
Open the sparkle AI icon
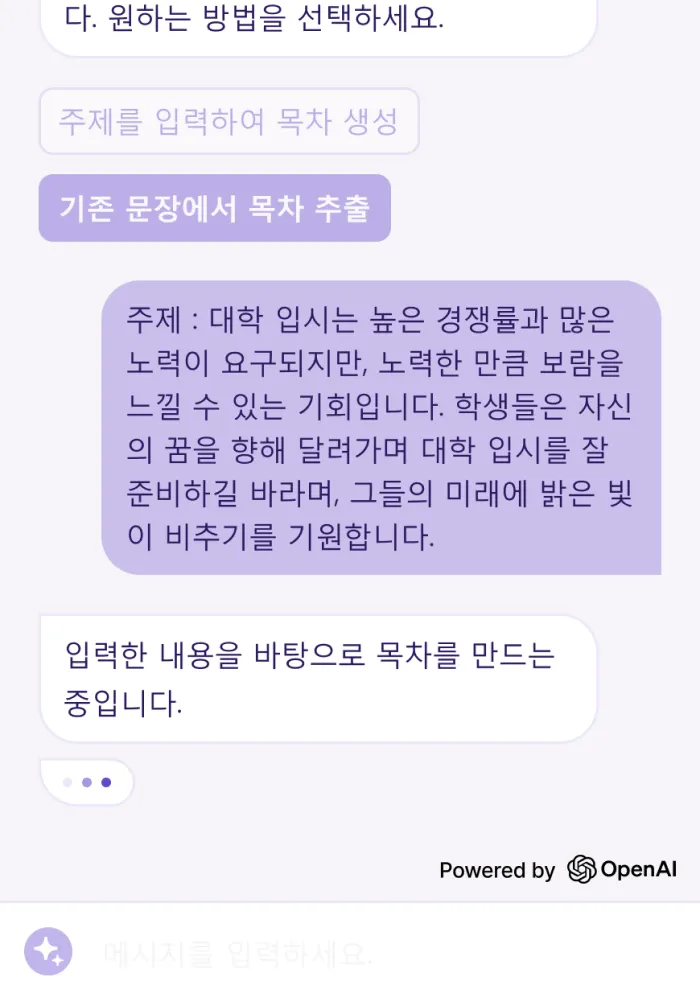tap(48, 952)
